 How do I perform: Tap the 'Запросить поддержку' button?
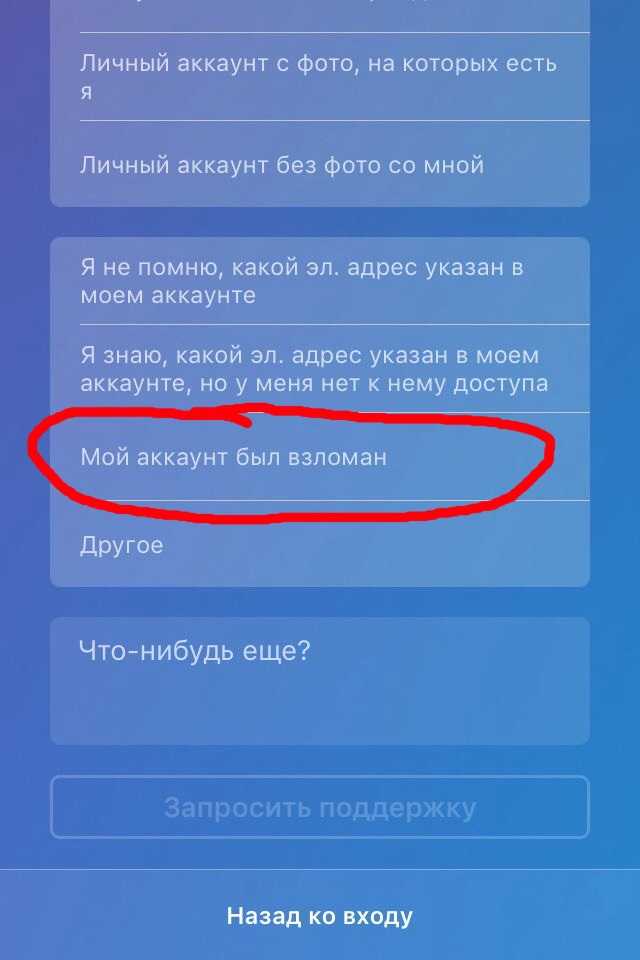click(320, 807)
